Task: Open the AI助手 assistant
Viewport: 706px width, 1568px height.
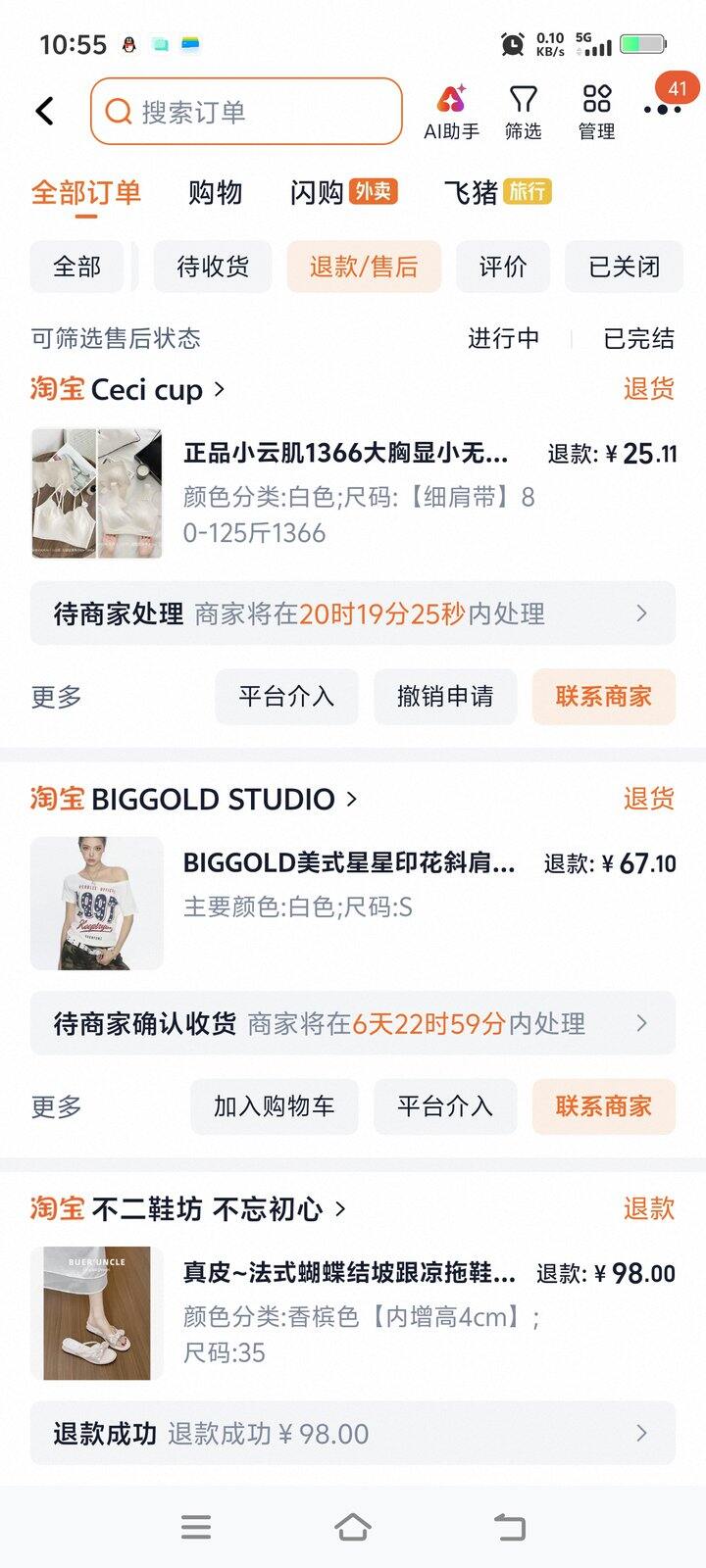Action: [x=451, y=113]
